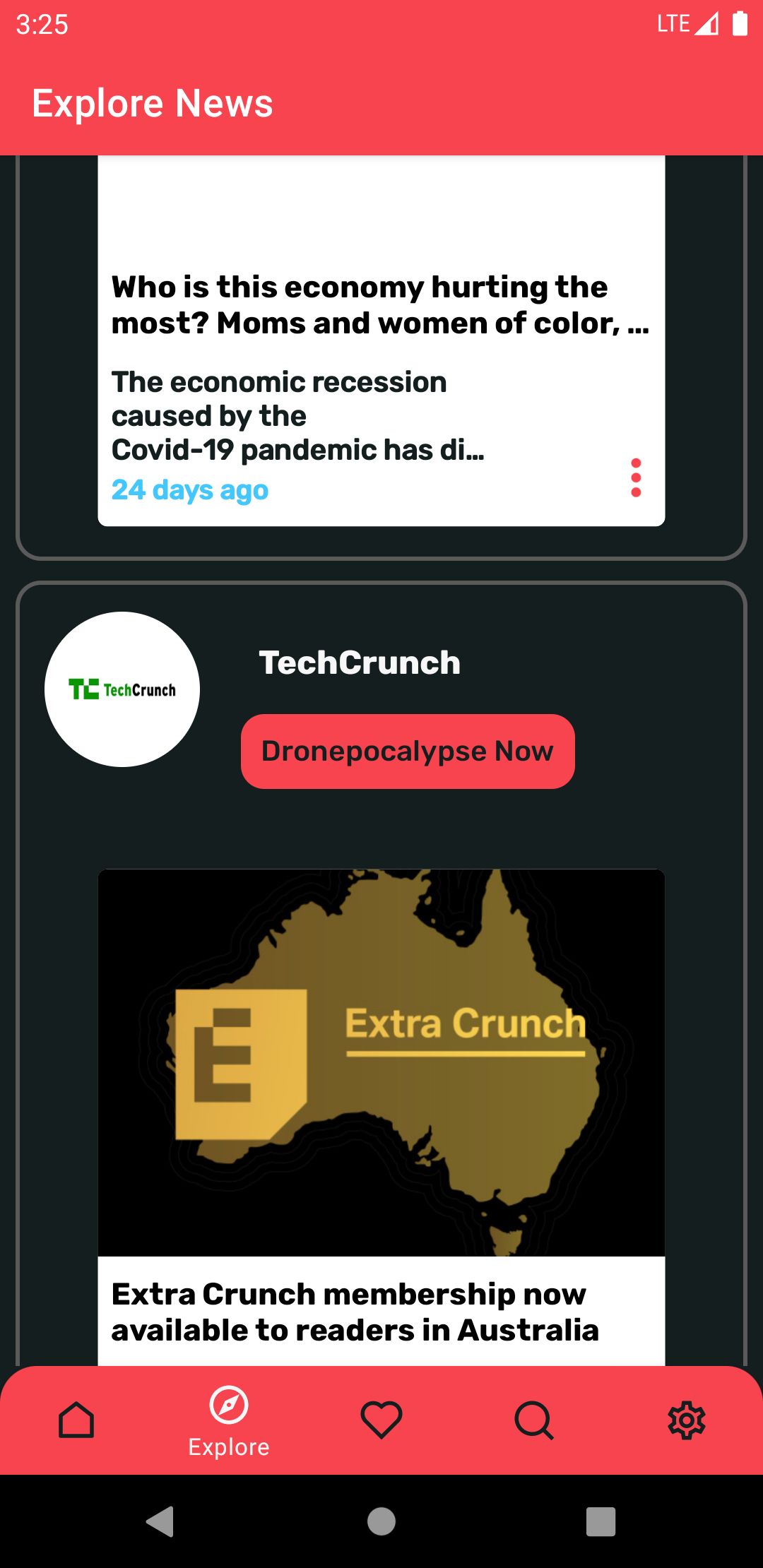763x1568 pixels.
Task: Open the three-dot menu on the economy article
Action: (636, 478)
